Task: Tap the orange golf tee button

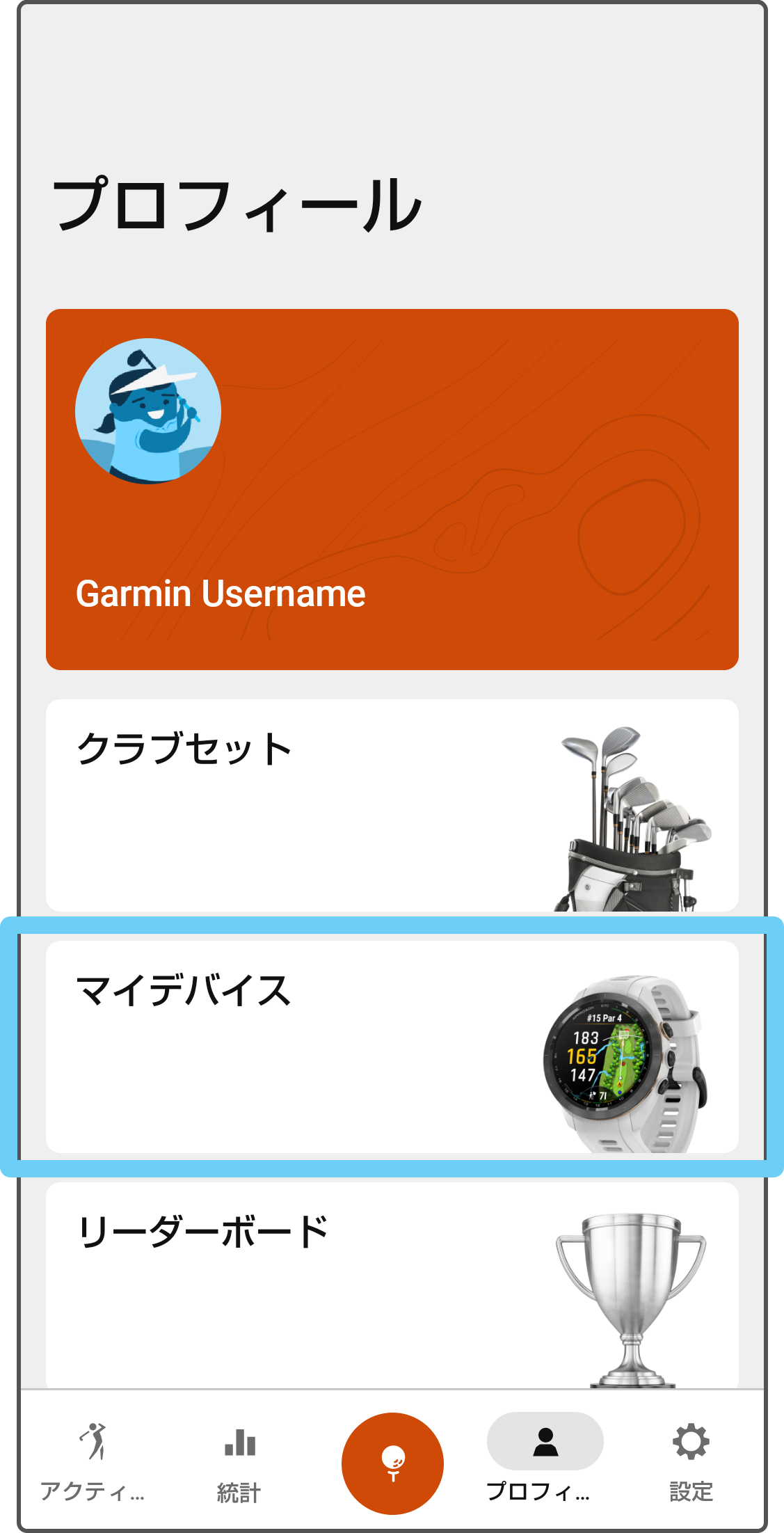Action: pyautogui.click(x=392, y=1463)
